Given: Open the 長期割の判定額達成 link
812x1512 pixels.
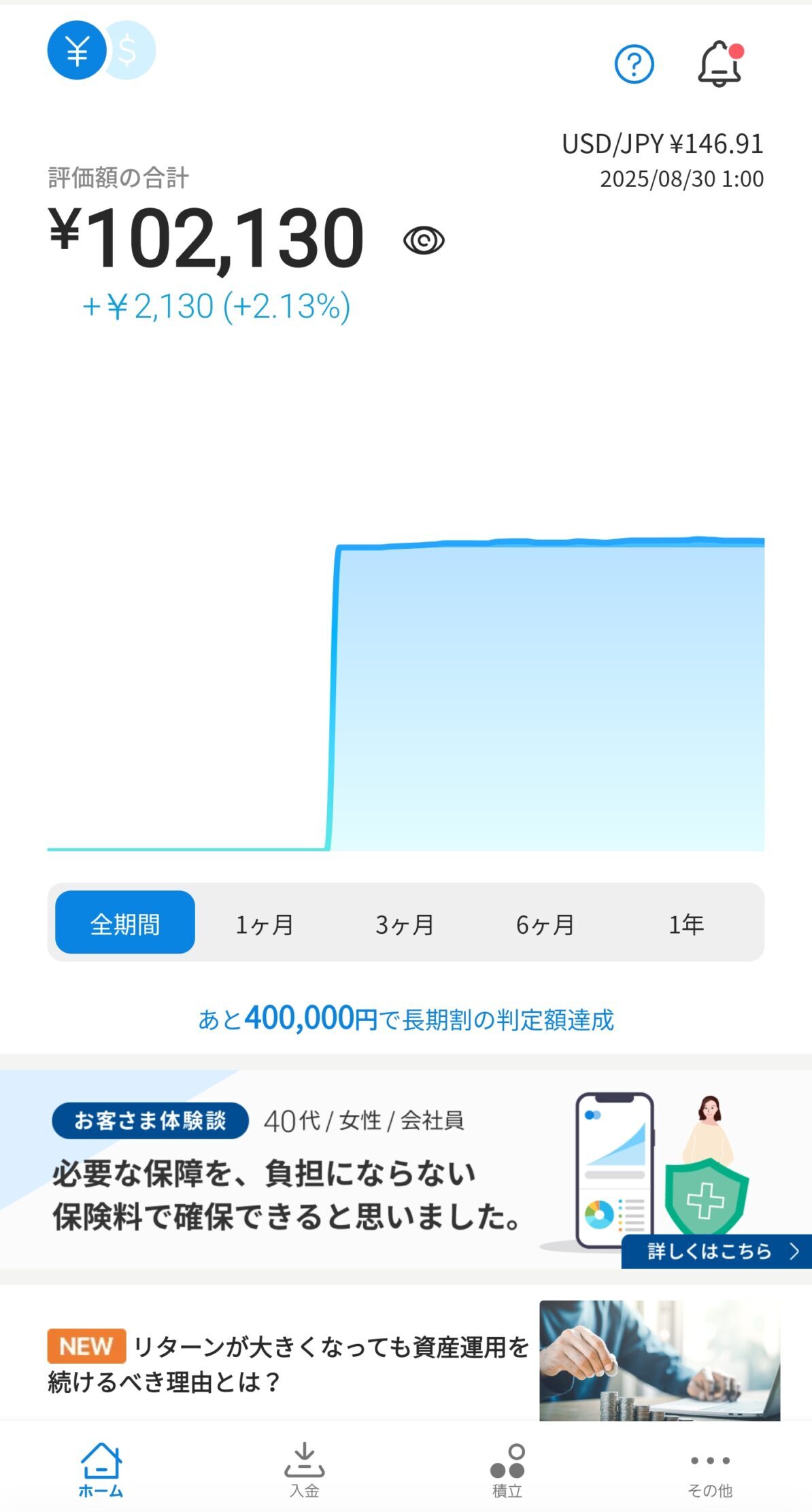Looking at the screenshot, I should coord(406,1019).
